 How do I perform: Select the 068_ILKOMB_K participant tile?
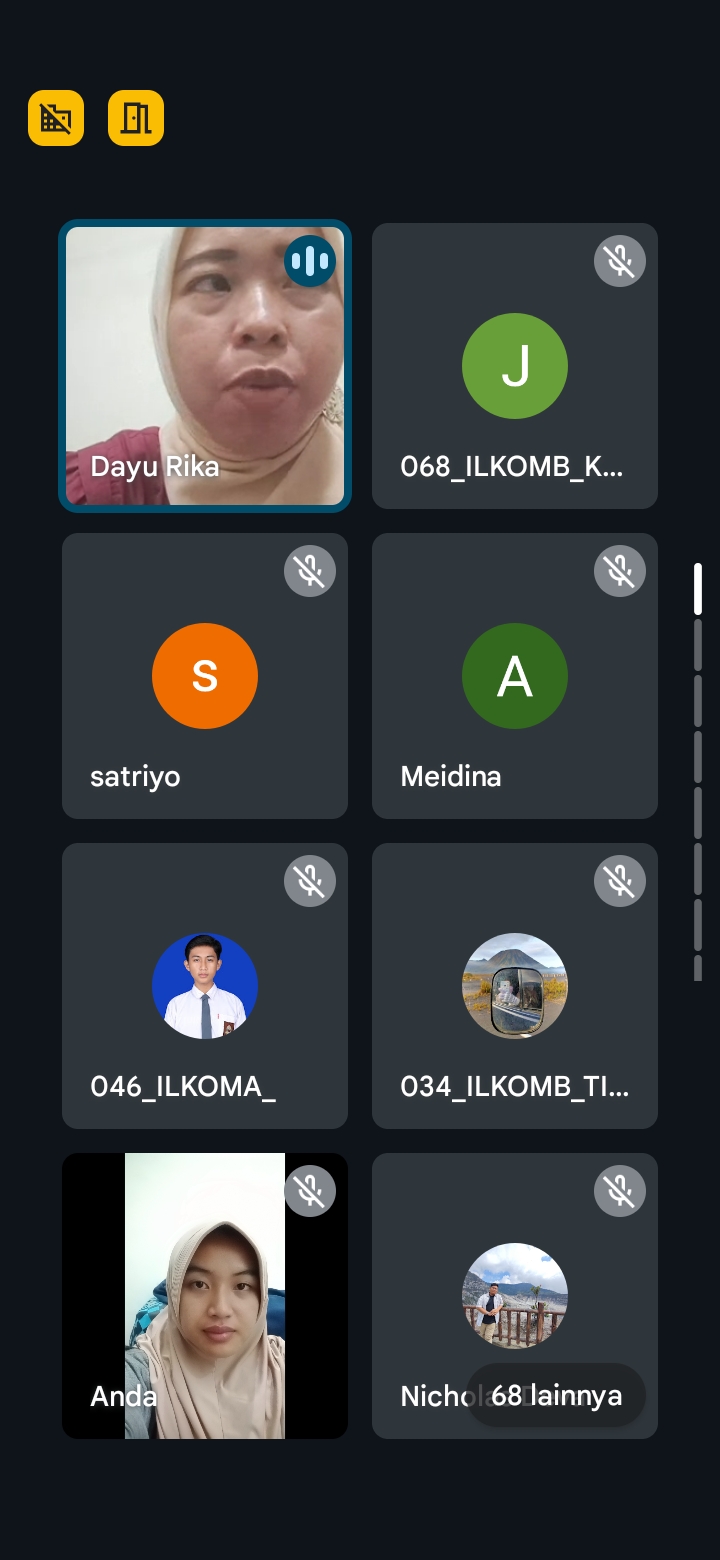click(x=514, y=366)
